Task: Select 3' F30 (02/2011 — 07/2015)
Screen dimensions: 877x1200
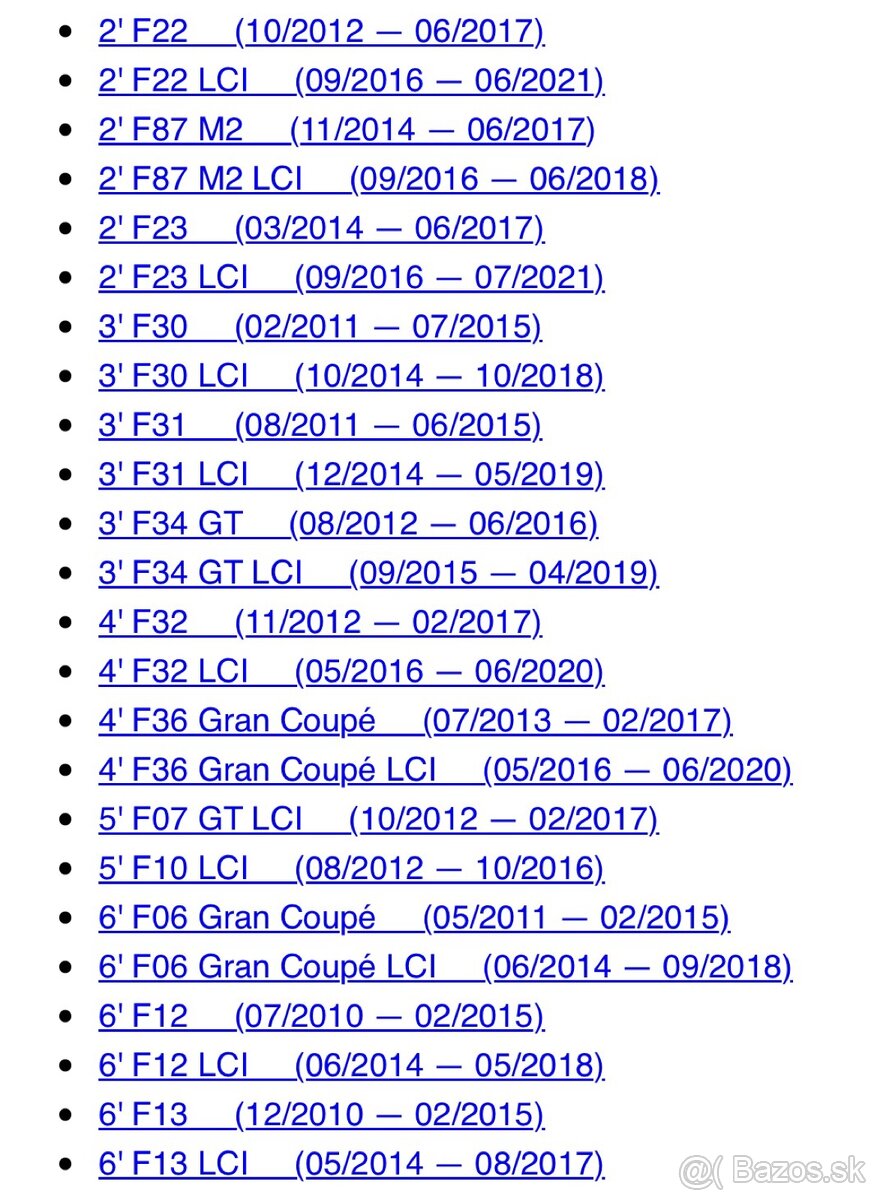Action: pyautogui.click(x=319, y=327)
